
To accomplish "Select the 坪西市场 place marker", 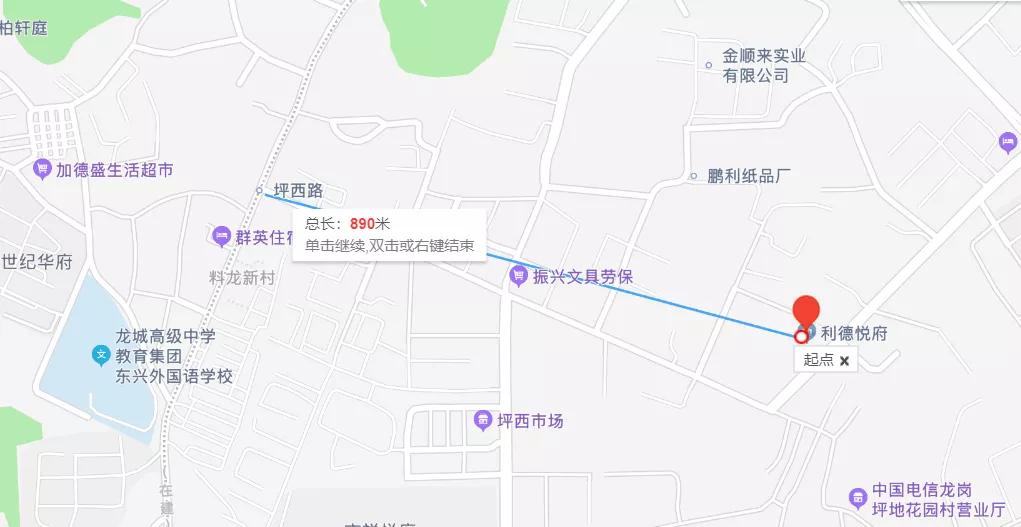I will coord(483,421).
